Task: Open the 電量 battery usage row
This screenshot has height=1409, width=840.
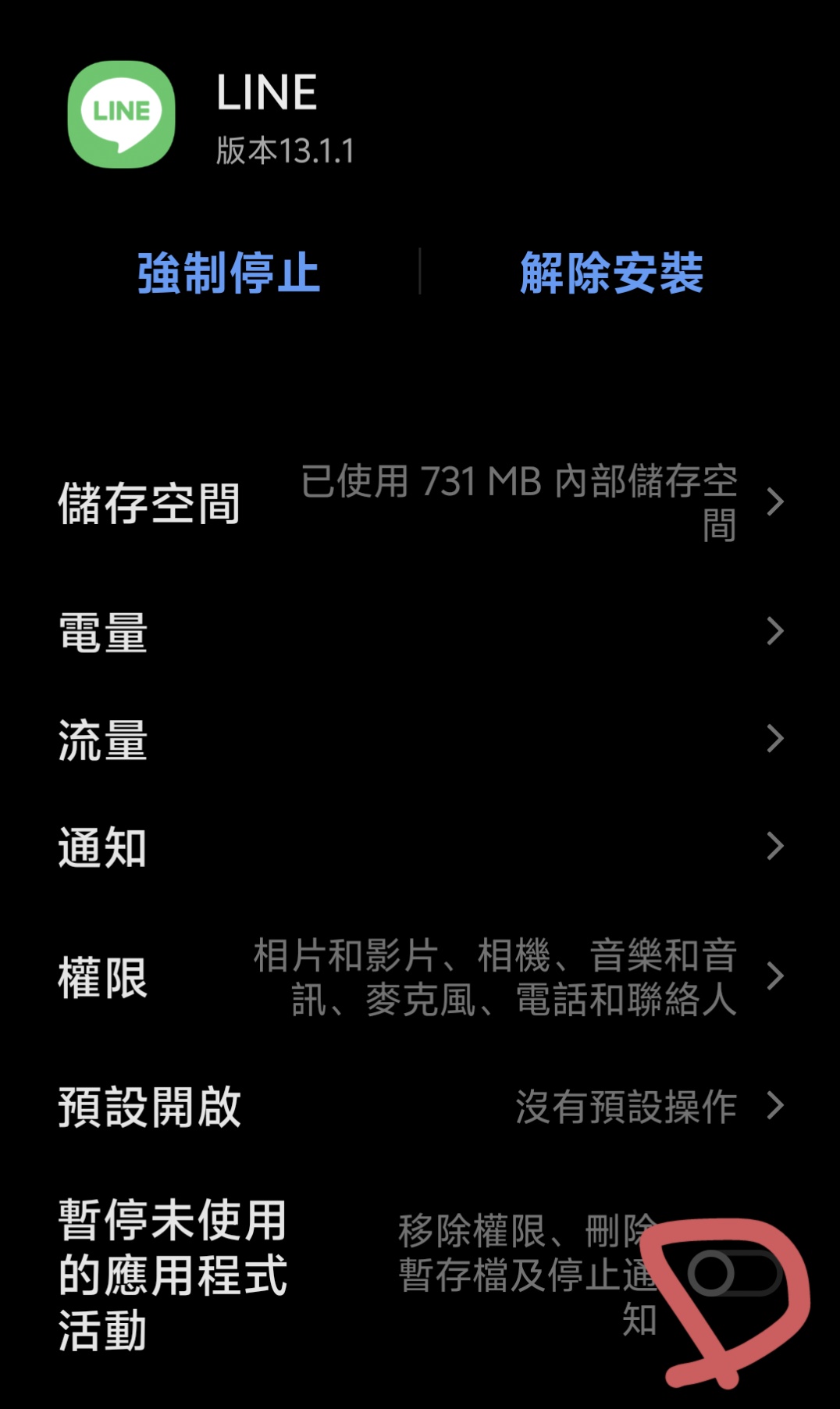Action: click(x=420, y=631)
